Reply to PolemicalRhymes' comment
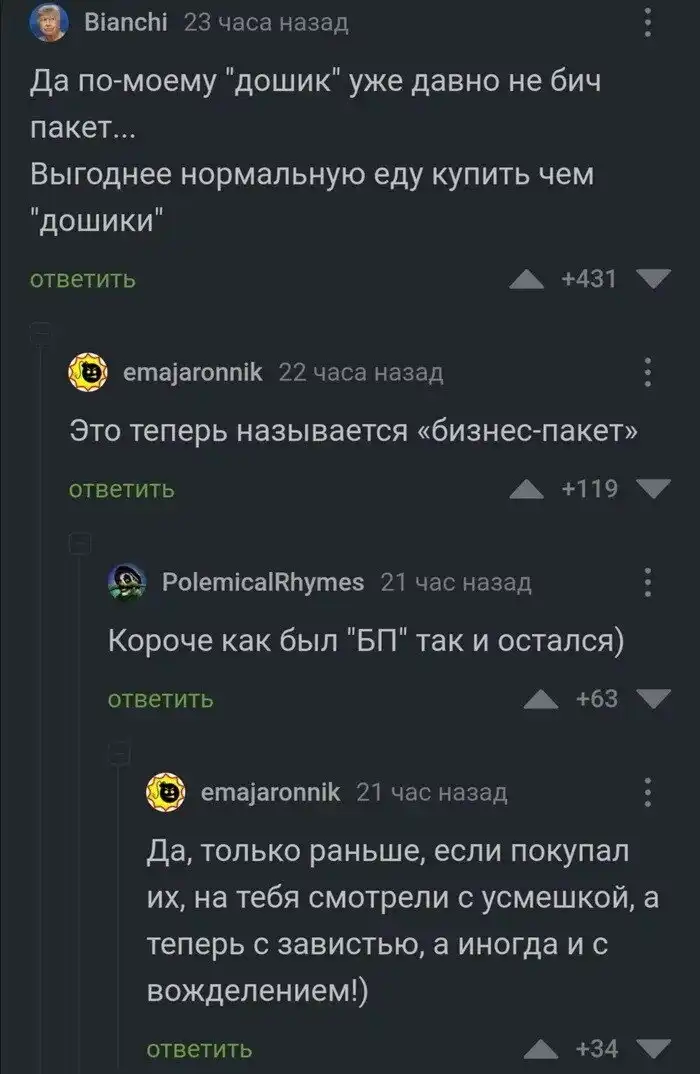The image size is (700, 1074). pyautogui.click(x=160, y=699)
